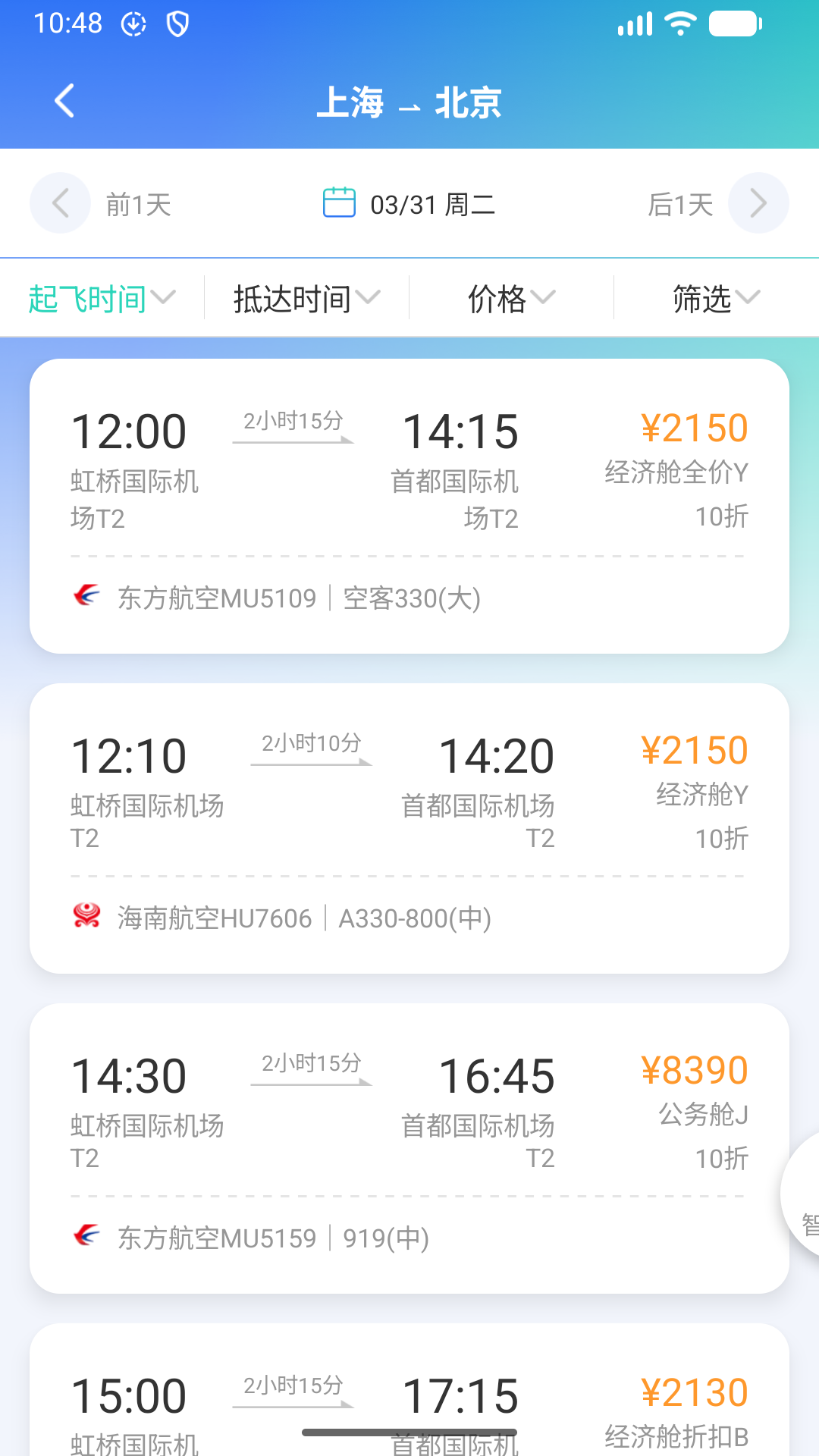
Task: Click the back arrow in the header
Action: [64, 101]
